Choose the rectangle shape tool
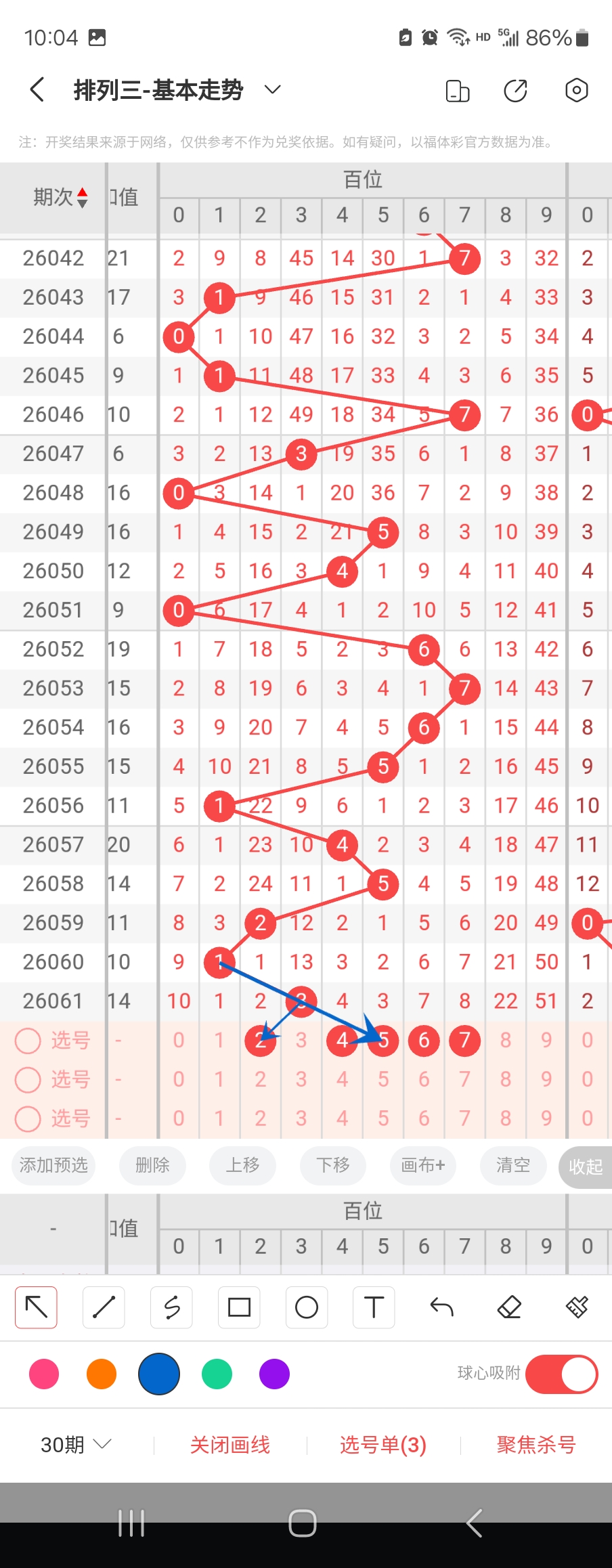 (x=239, y=1307)
